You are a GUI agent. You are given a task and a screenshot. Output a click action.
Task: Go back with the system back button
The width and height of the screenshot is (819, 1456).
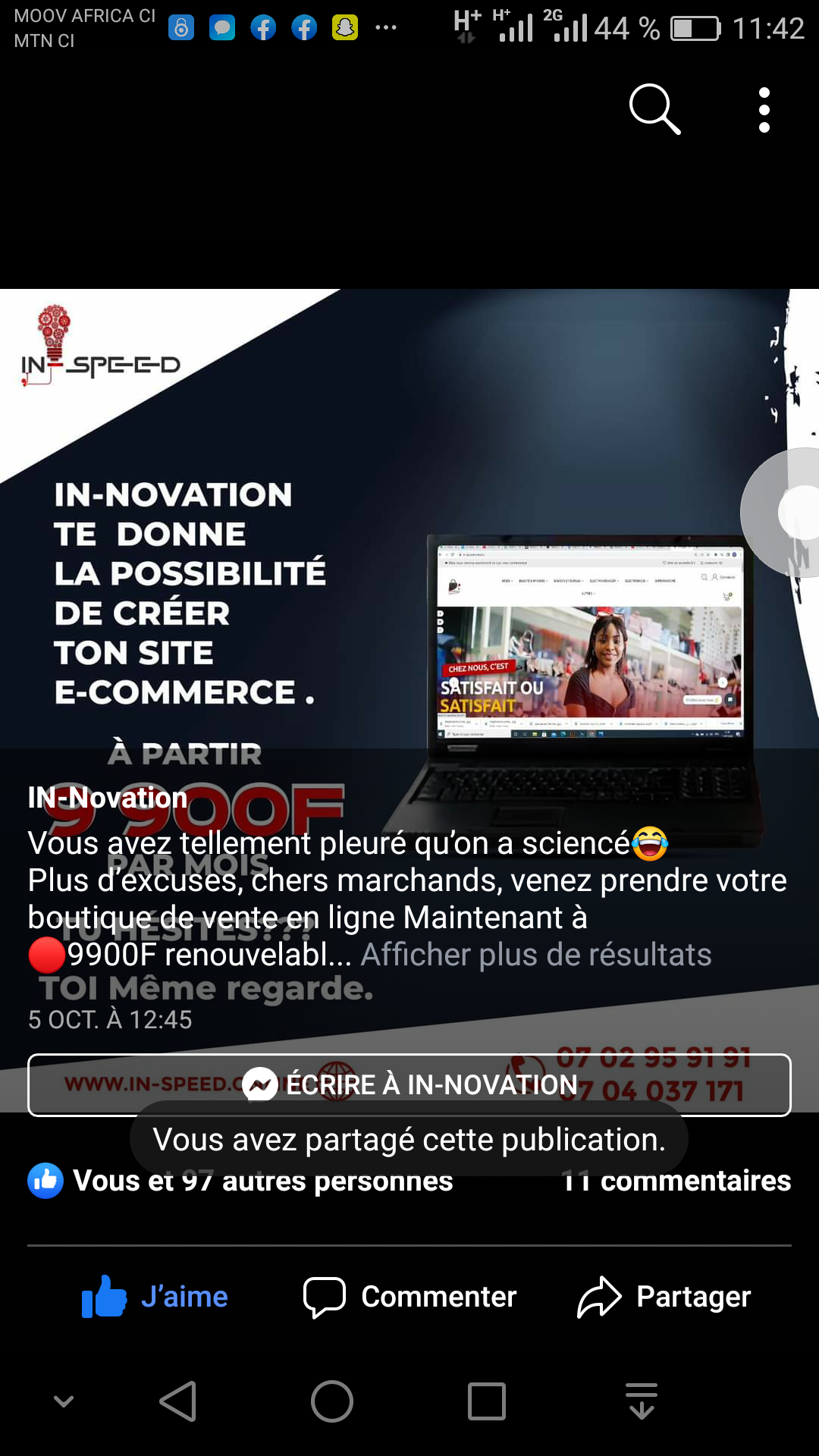tap(178, 1401)
